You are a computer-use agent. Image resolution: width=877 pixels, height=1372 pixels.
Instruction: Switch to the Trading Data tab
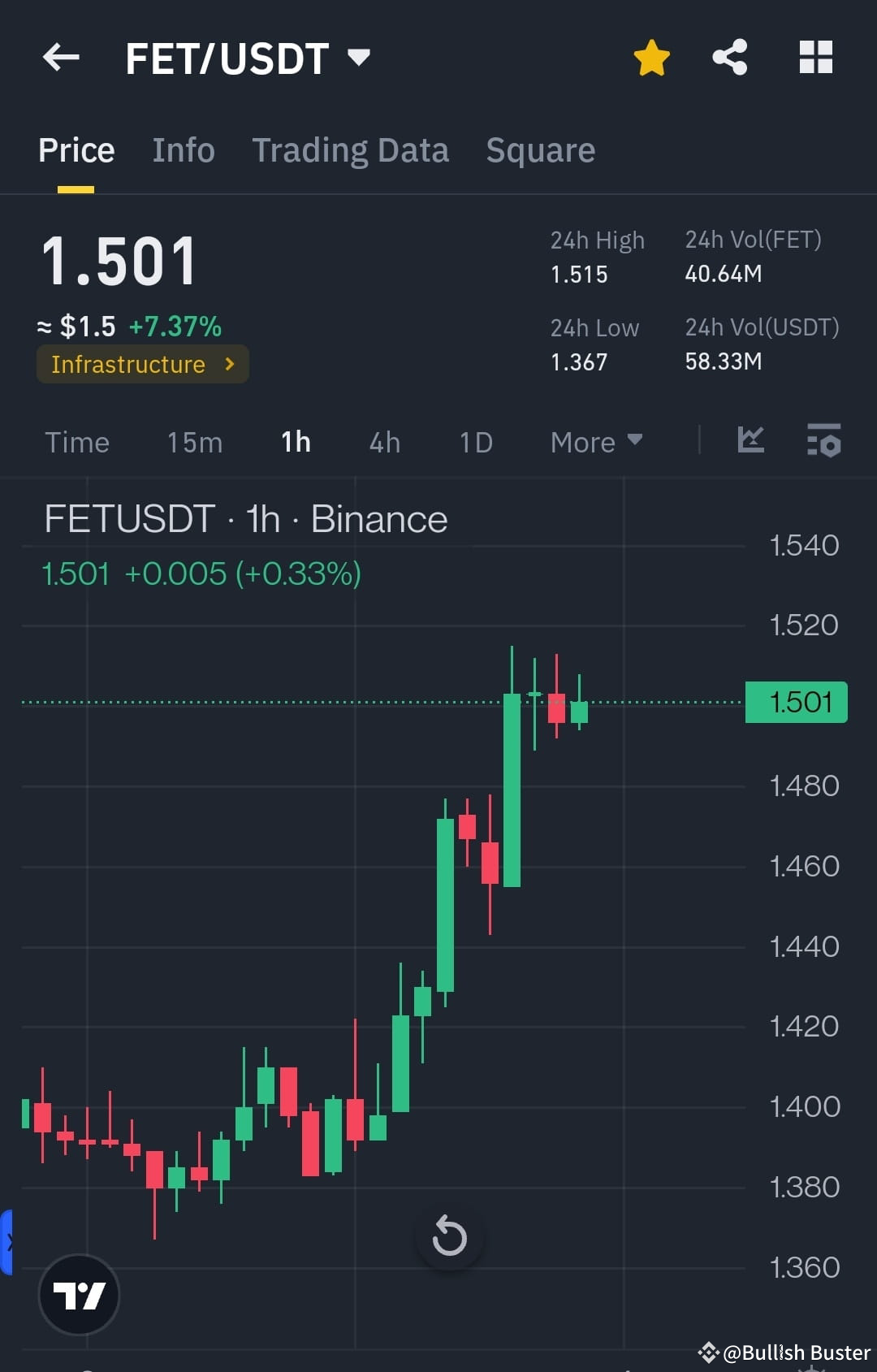351,150
